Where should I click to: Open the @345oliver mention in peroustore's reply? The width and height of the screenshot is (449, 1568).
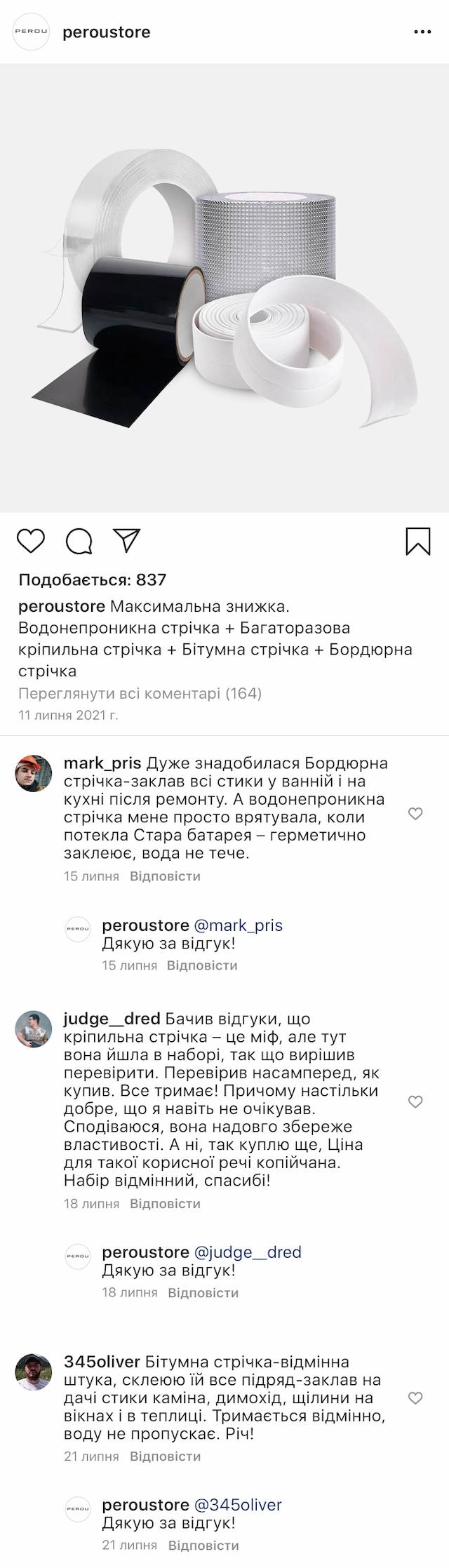pyautogui.click(x=237, y=1505)
